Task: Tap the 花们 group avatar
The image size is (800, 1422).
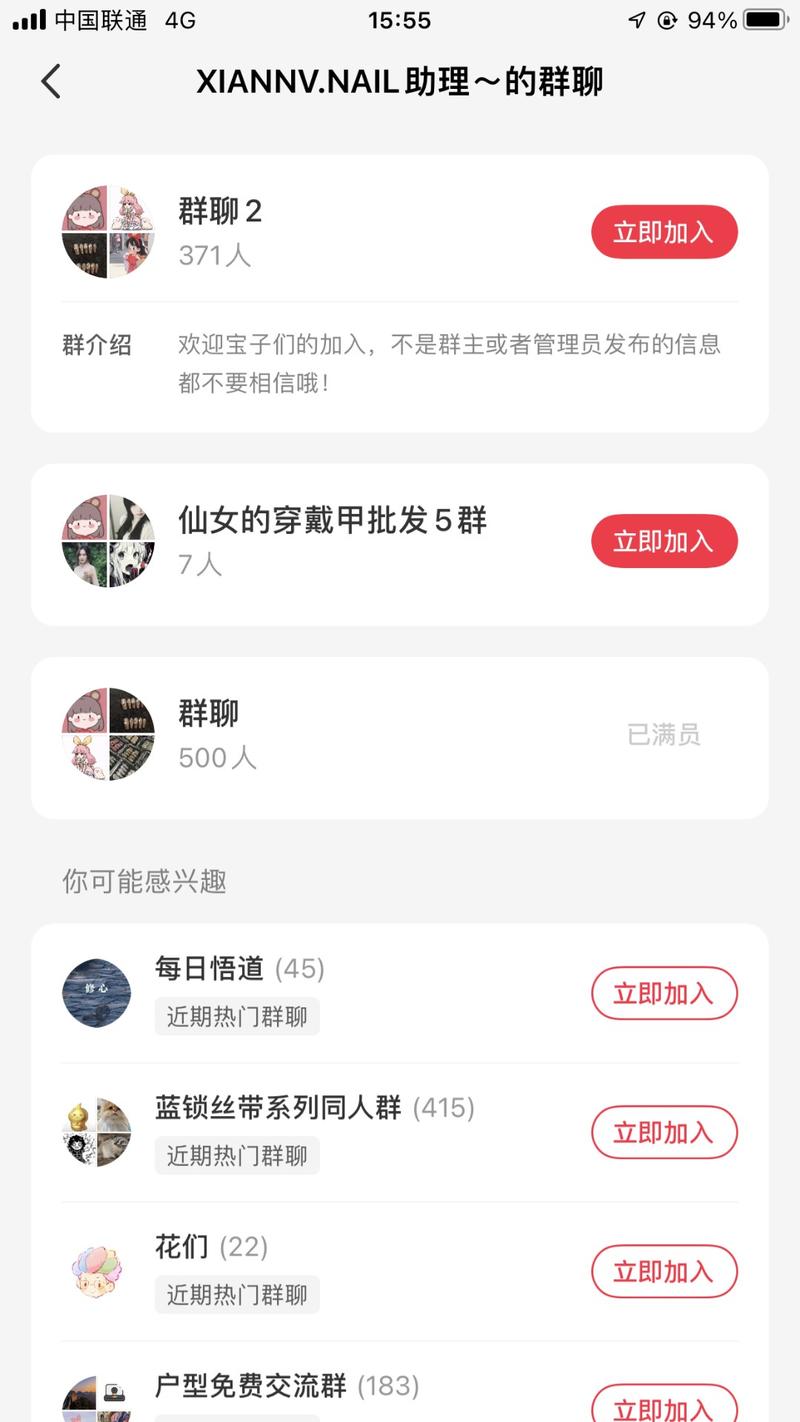Action: [97, 1271]
